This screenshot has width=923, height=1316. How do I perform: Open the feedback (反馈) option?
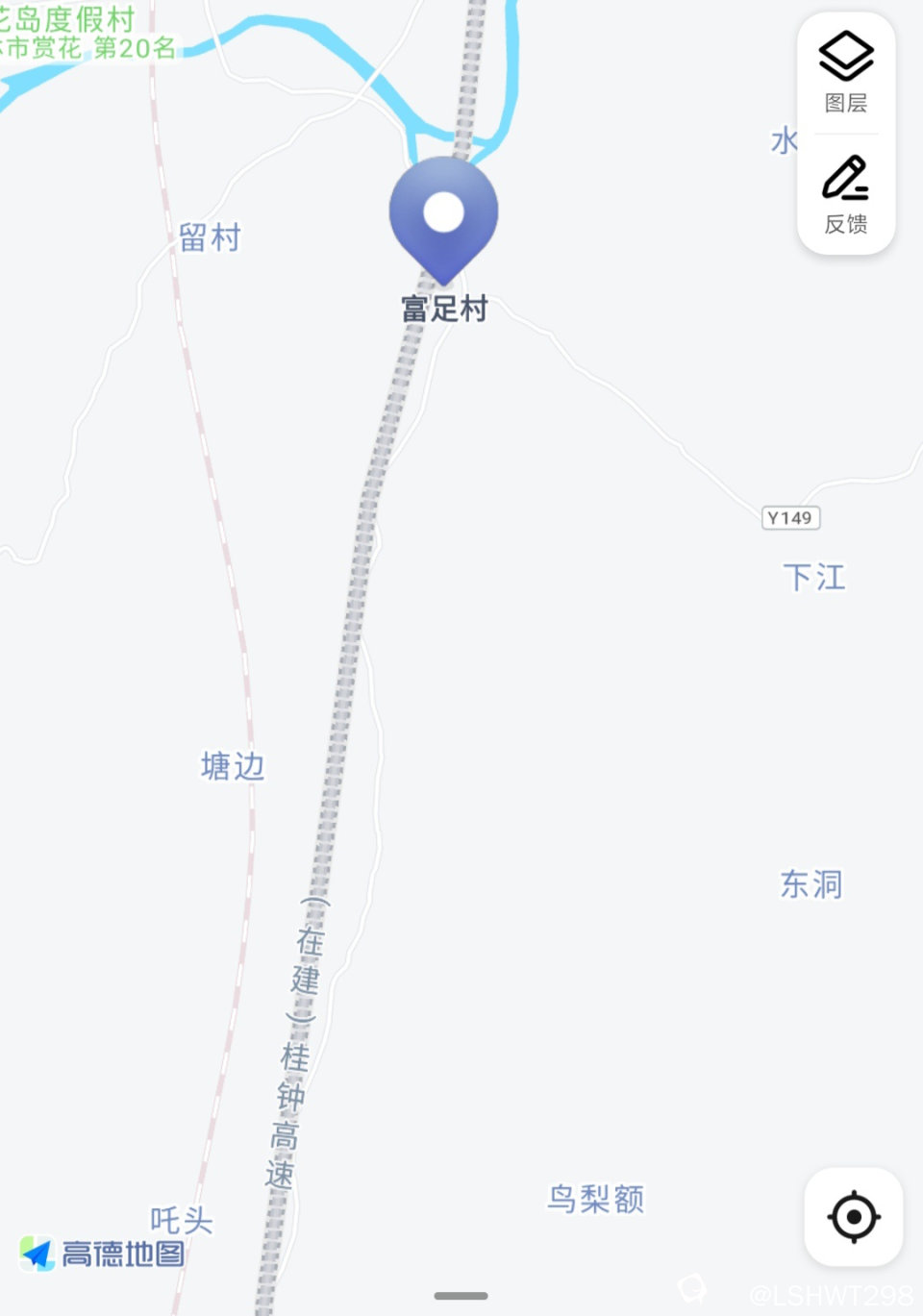tap(846, 195)
